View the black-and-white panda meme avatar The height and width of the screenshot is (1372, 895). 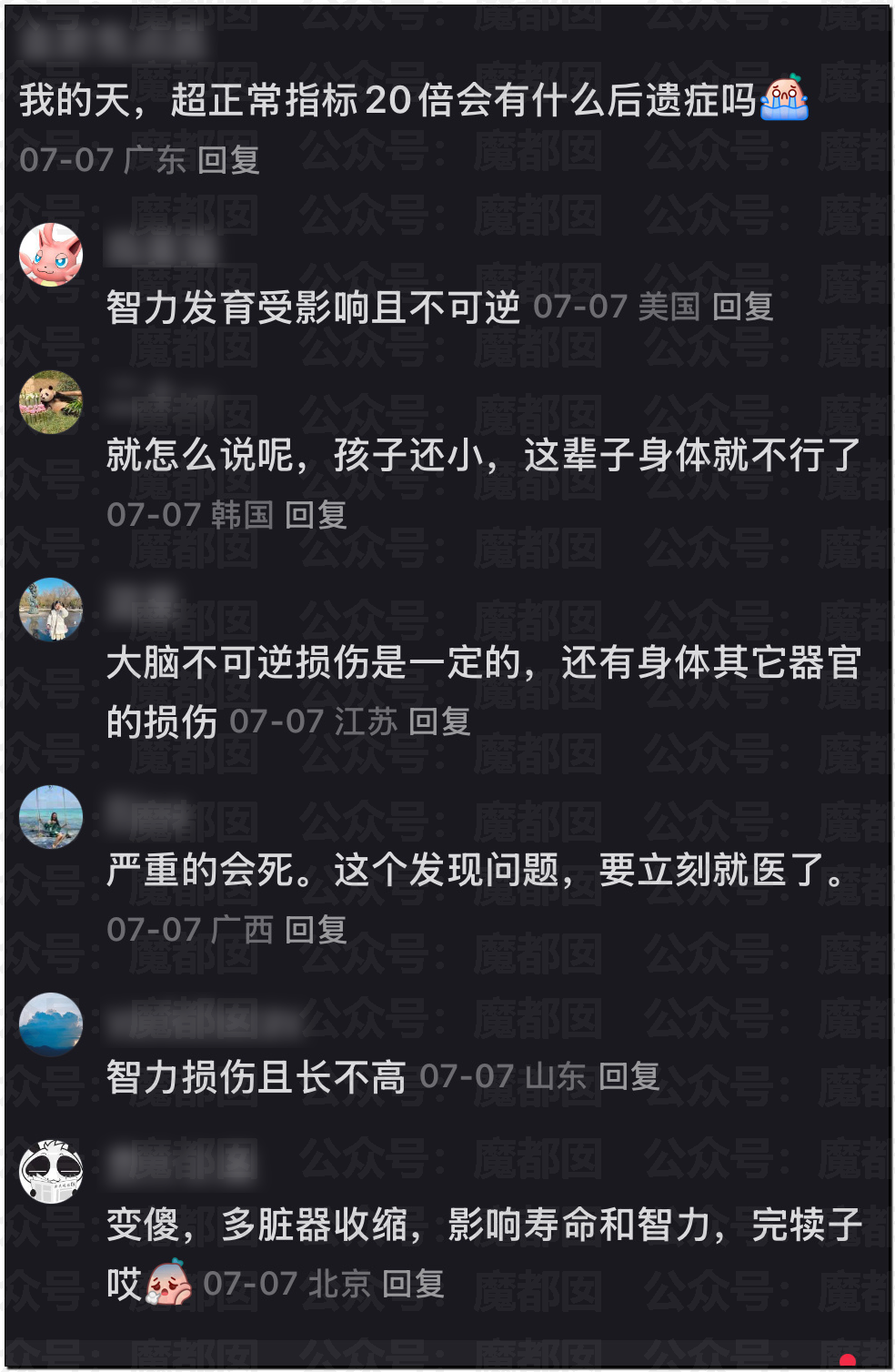coord(51,1172)
